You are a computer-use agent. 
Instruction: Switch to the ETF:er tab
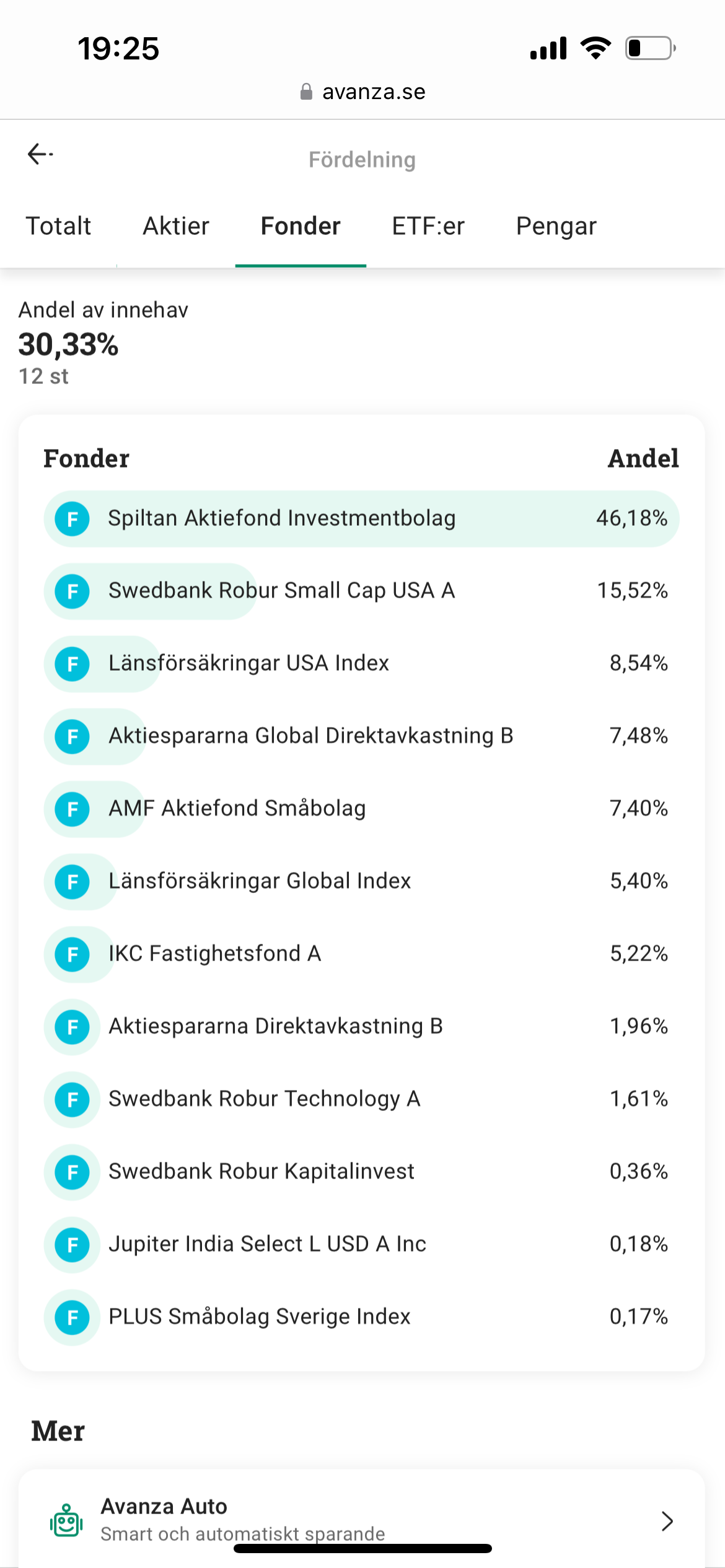pos(428,226)
